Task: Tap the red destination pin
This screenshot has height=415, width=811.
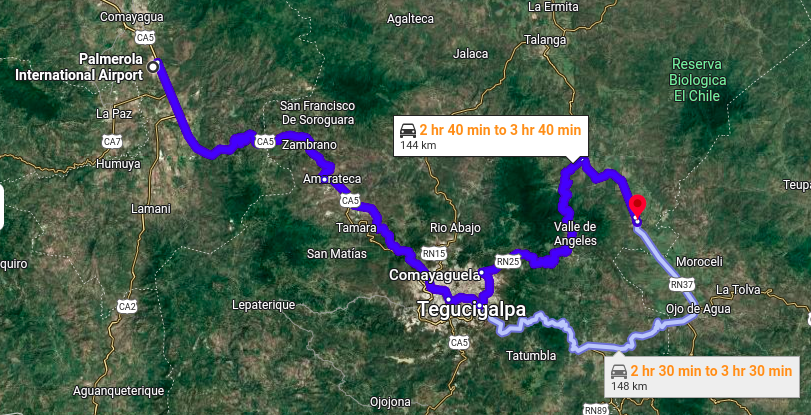Action: (638, 207)
